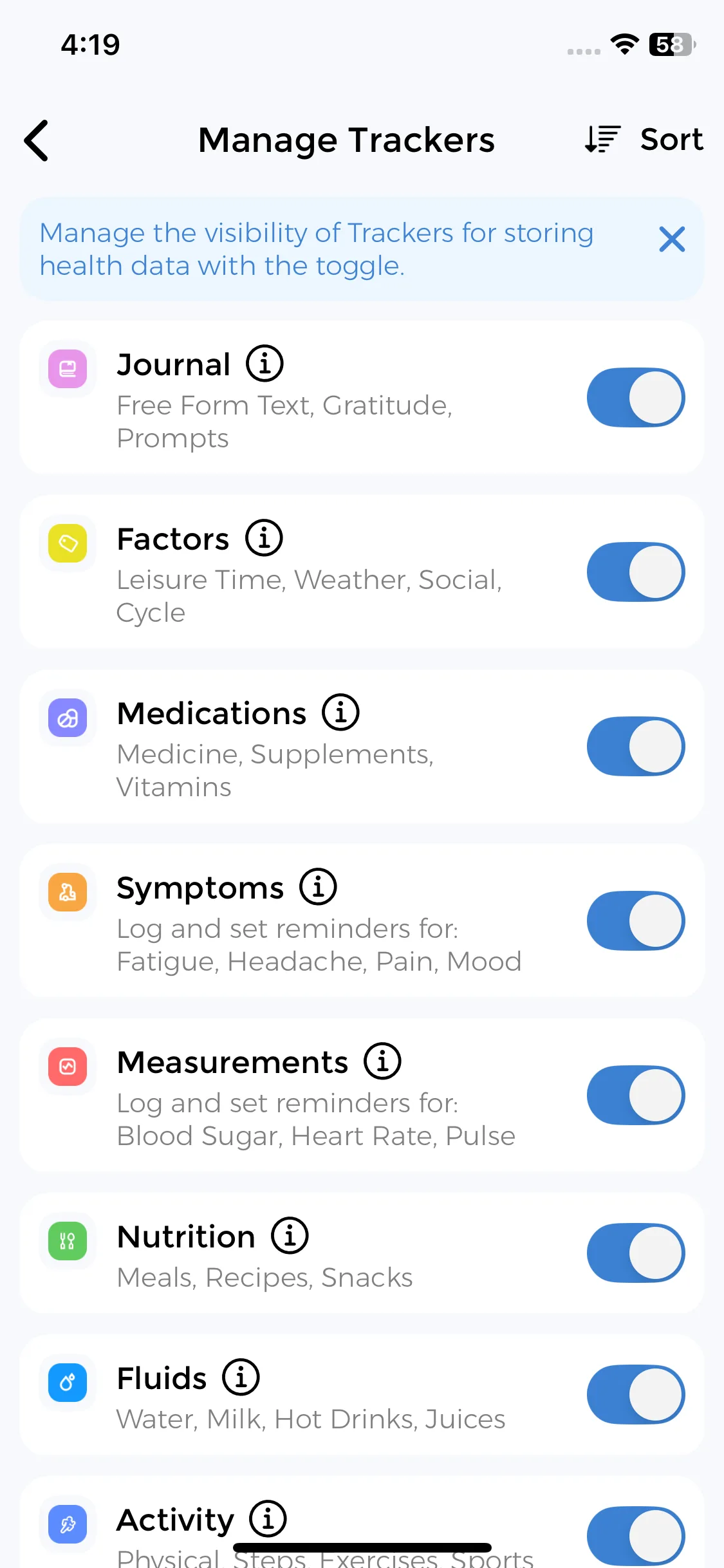Viewport: 724px width, 1568px height.
Task: Disable the Fluids tracker
Action: 635,1395
